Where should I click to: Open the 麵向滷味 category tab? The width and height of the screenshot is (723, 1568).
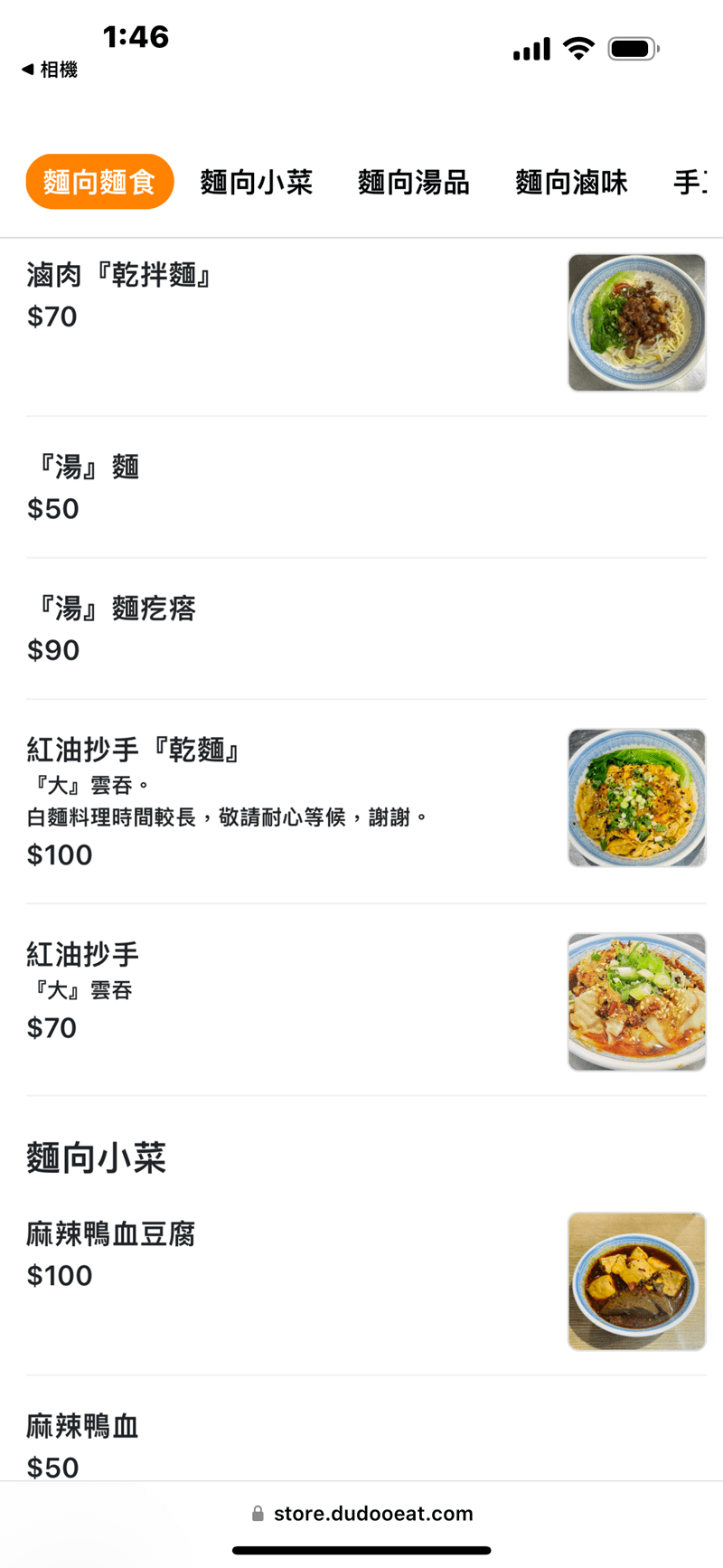[571, 182]
